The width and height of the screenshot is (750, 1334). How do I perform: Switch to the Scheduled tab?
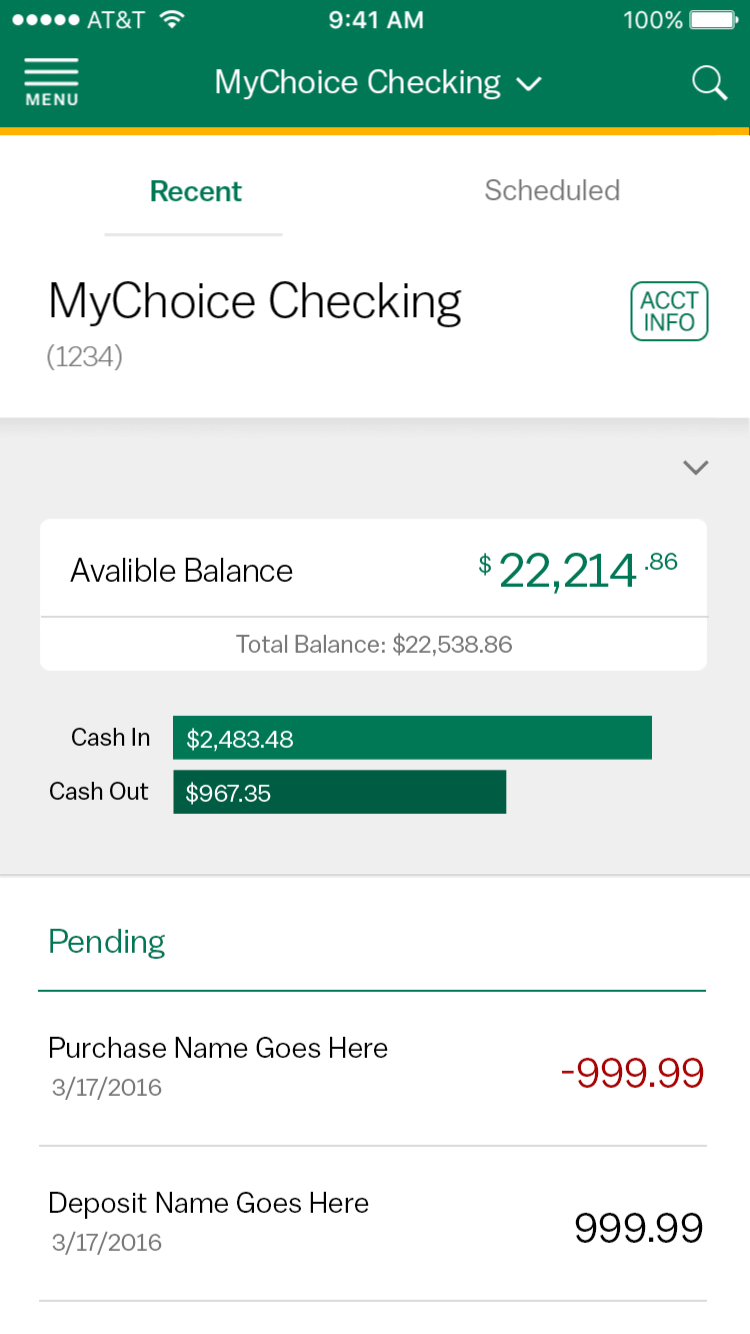tap(552, 191)
